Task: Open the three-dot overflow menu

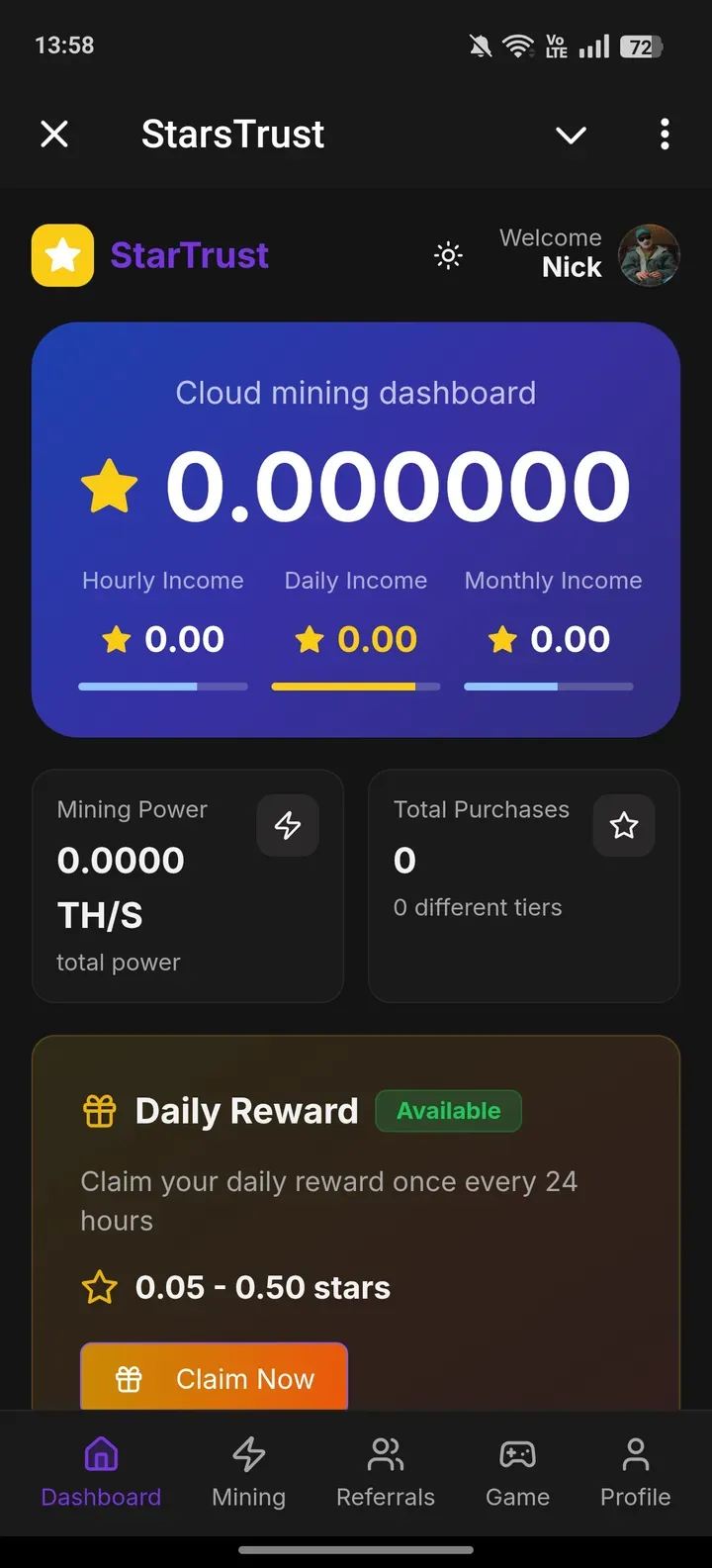Action: point(665,135)
